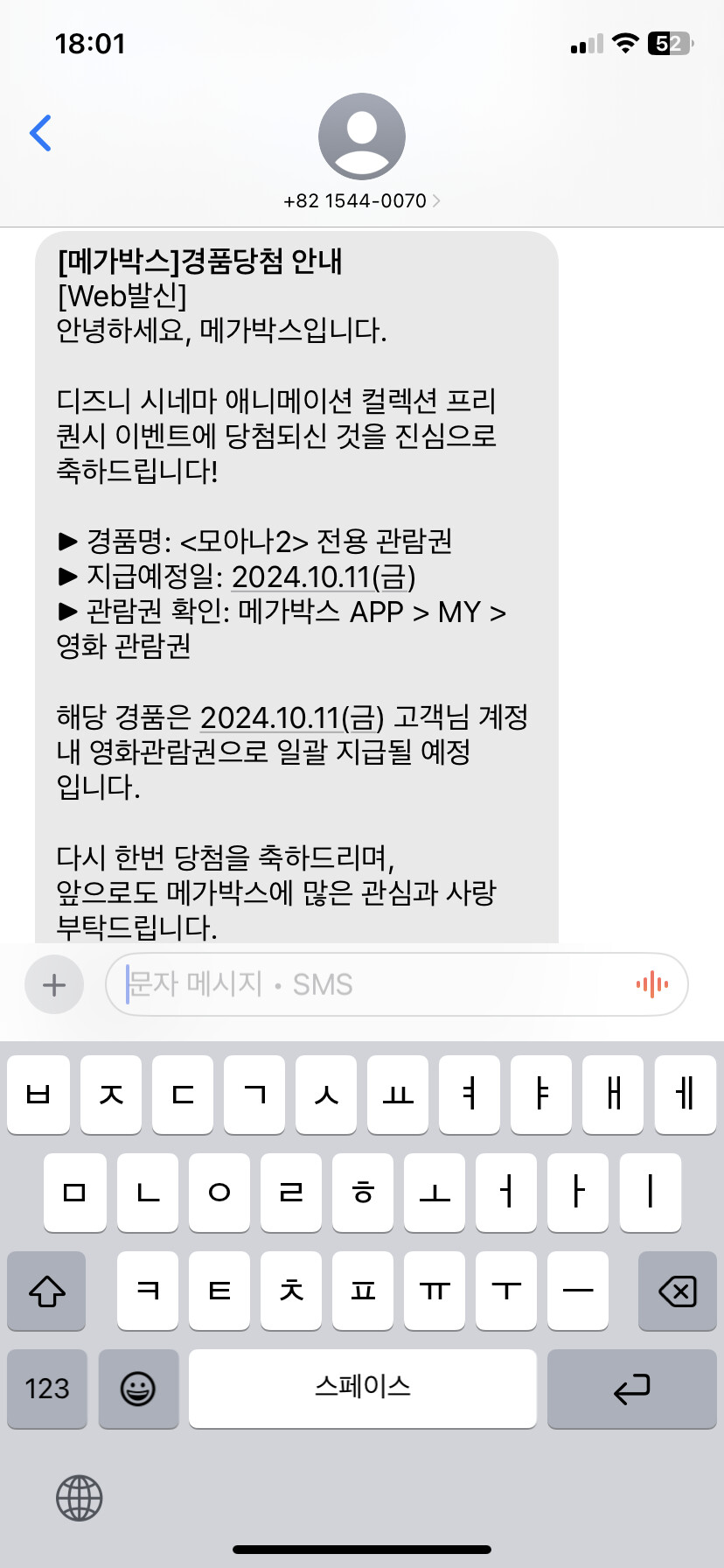
Task: Record an audio message with waveform icon
Action: click(652, 984)
